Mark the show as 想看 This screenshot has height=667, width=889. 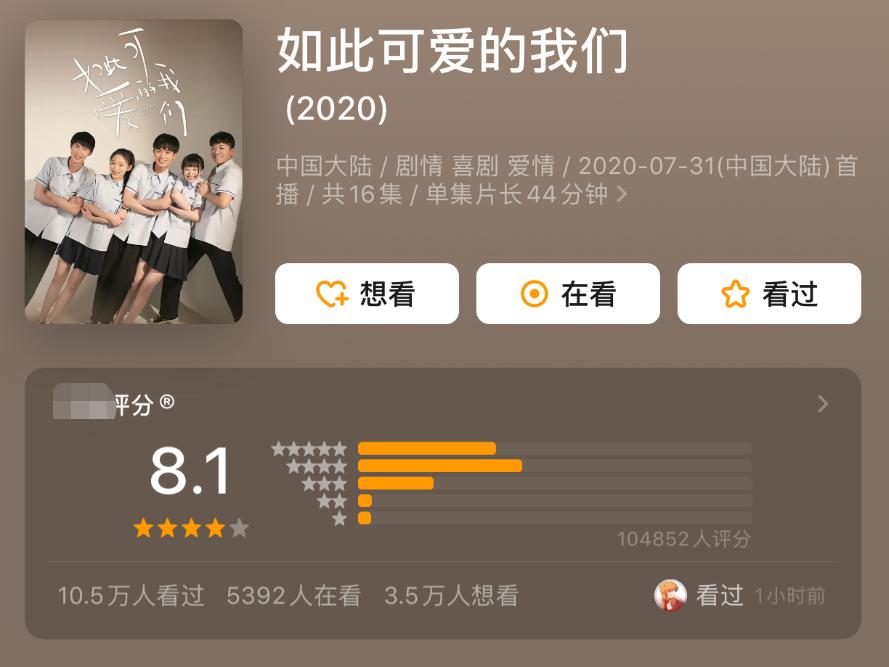click(x=366, y=294)
